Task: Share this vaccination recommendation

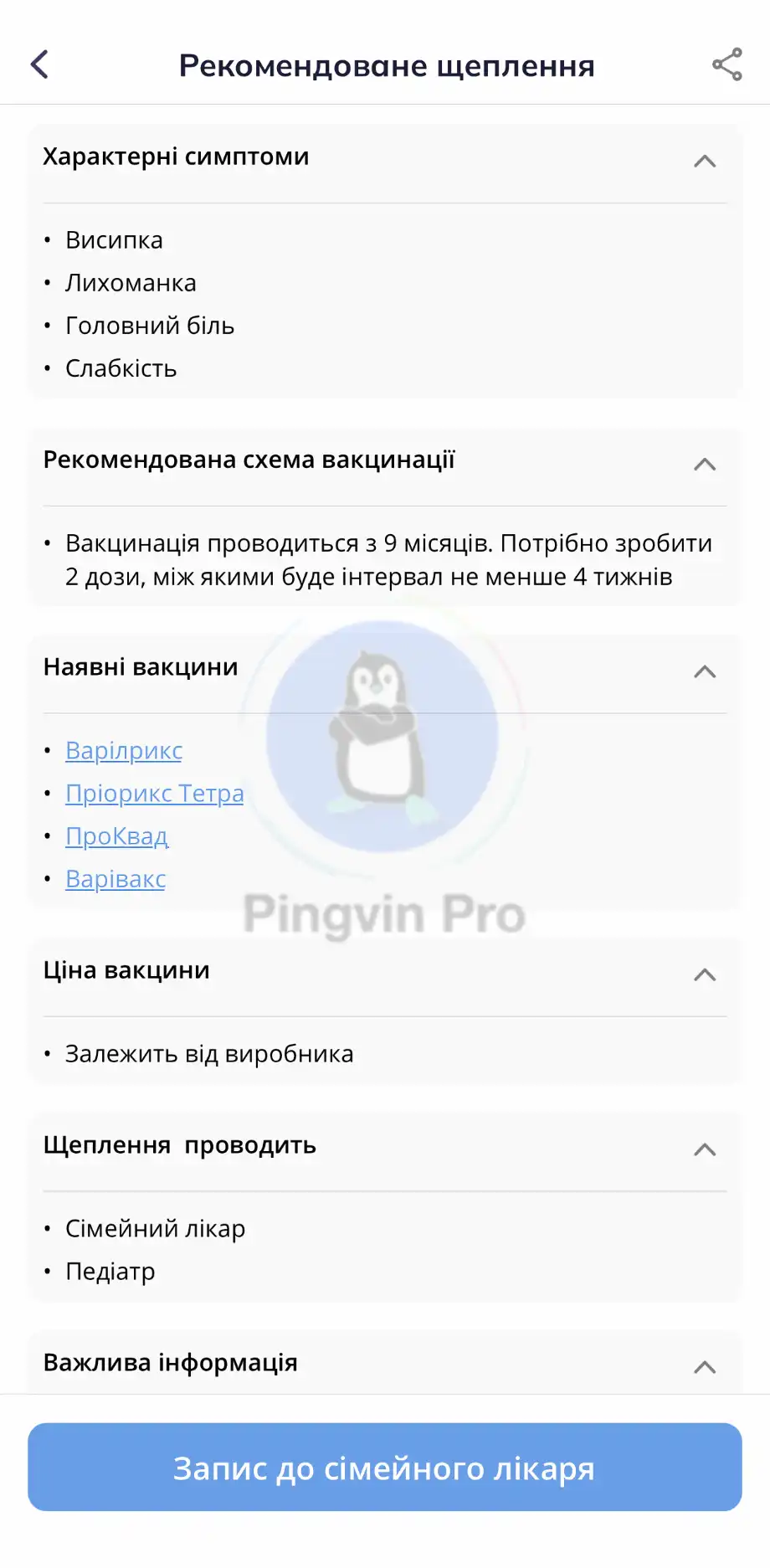Action: pos(726,64)
